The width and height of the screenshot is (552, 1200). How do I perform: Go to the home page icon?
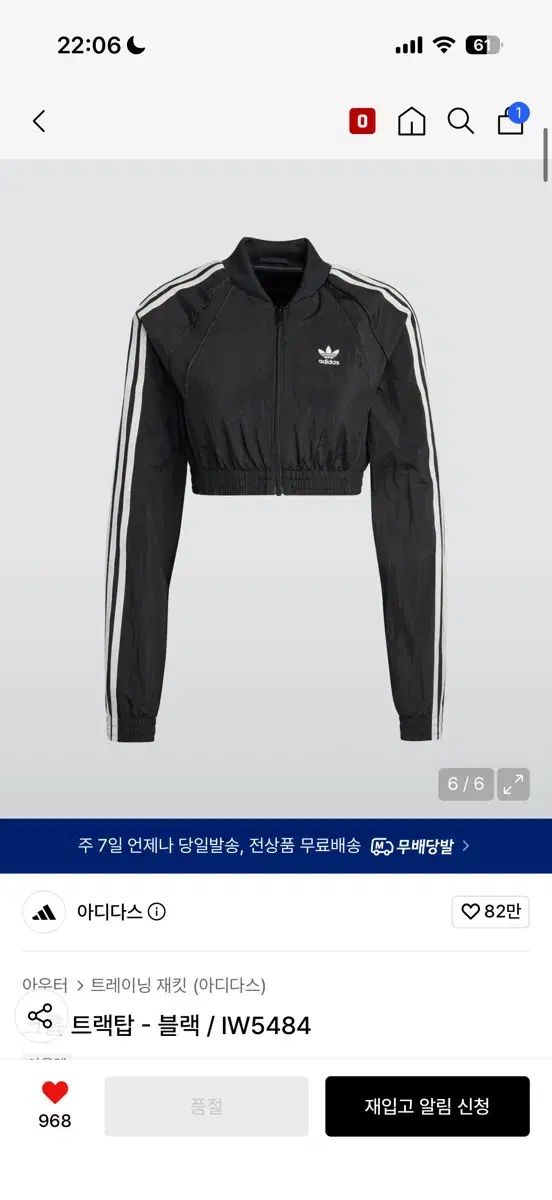(x=412, y=122)
